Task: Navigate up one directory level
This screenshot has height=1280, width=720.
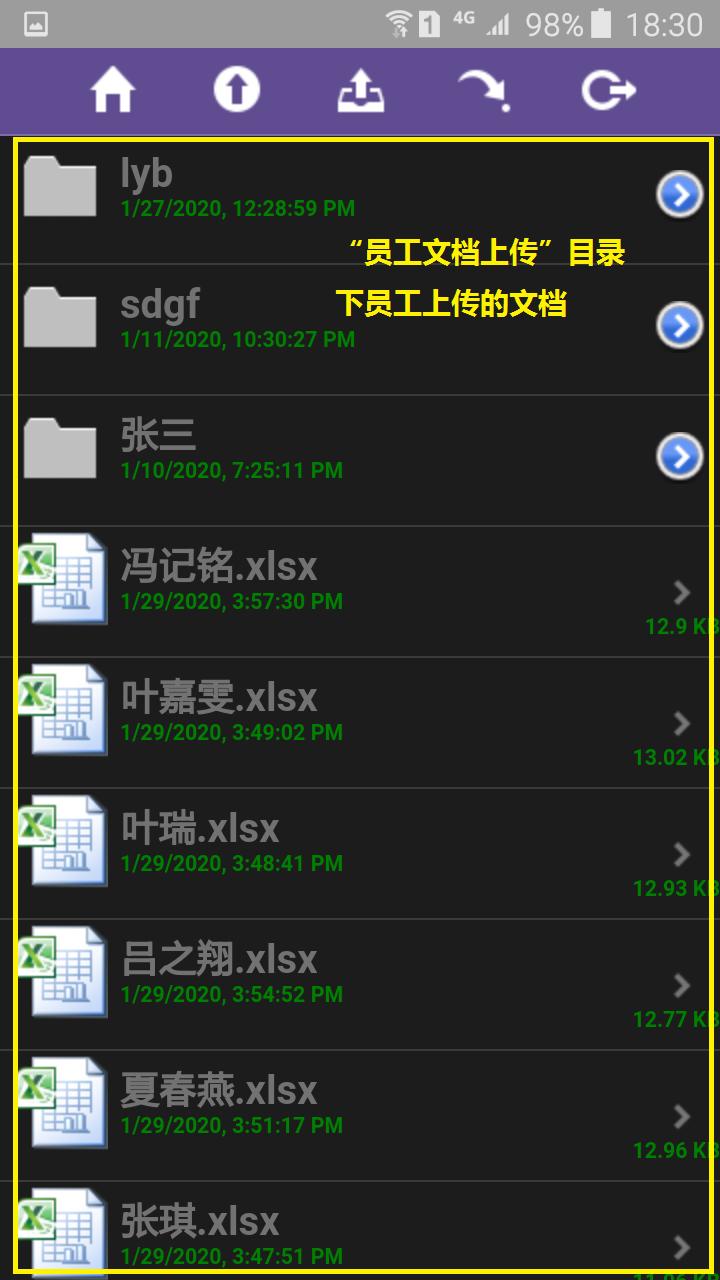Action: pos(237,89)
